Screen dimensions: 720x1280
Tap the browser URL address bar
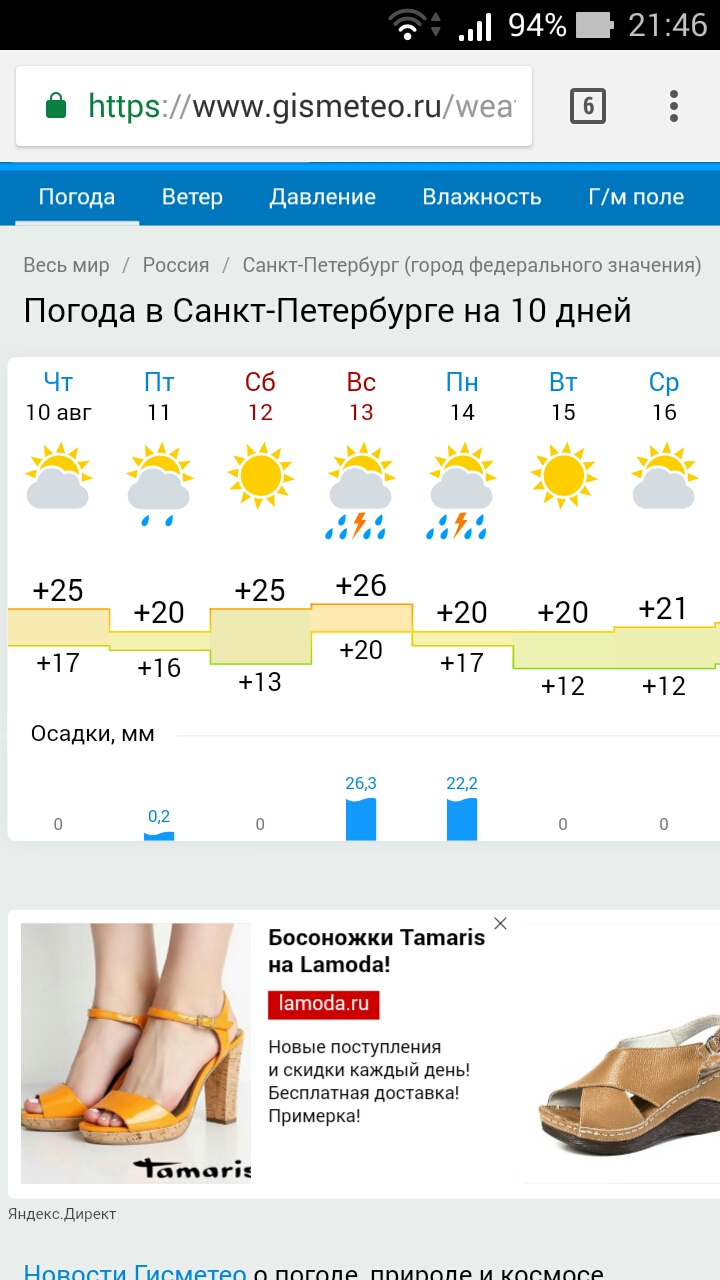coord(300,106)
